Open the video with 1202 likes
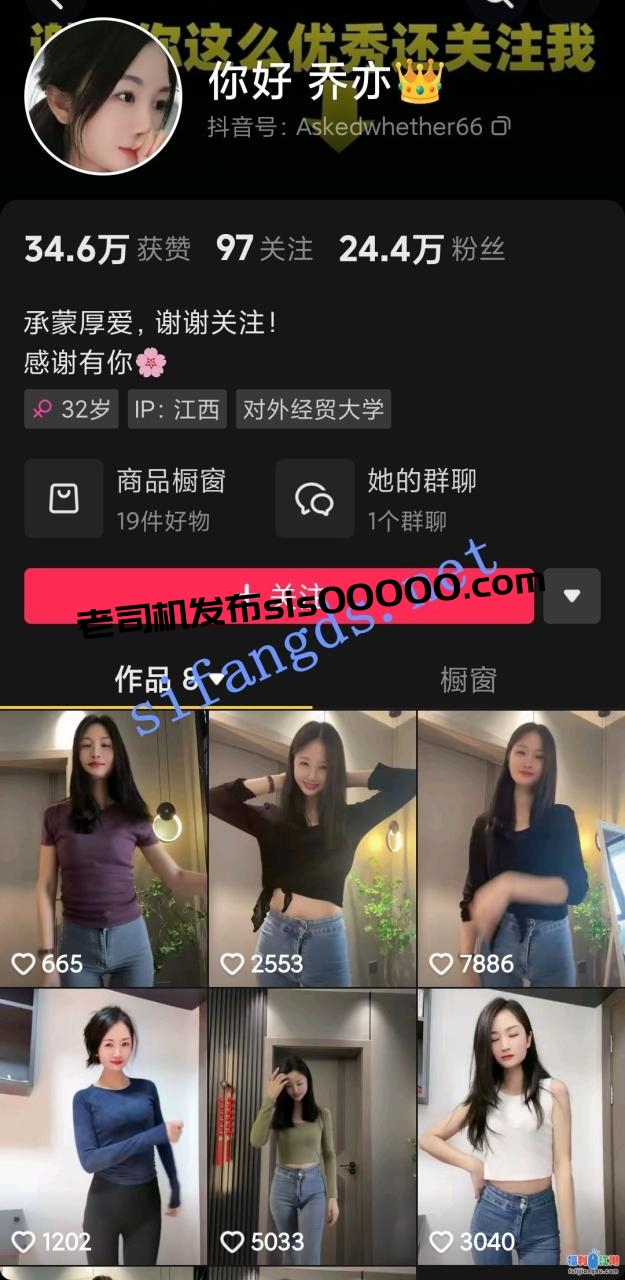625x1280 pixels. pyautogui.click(x=103, y=1125)
